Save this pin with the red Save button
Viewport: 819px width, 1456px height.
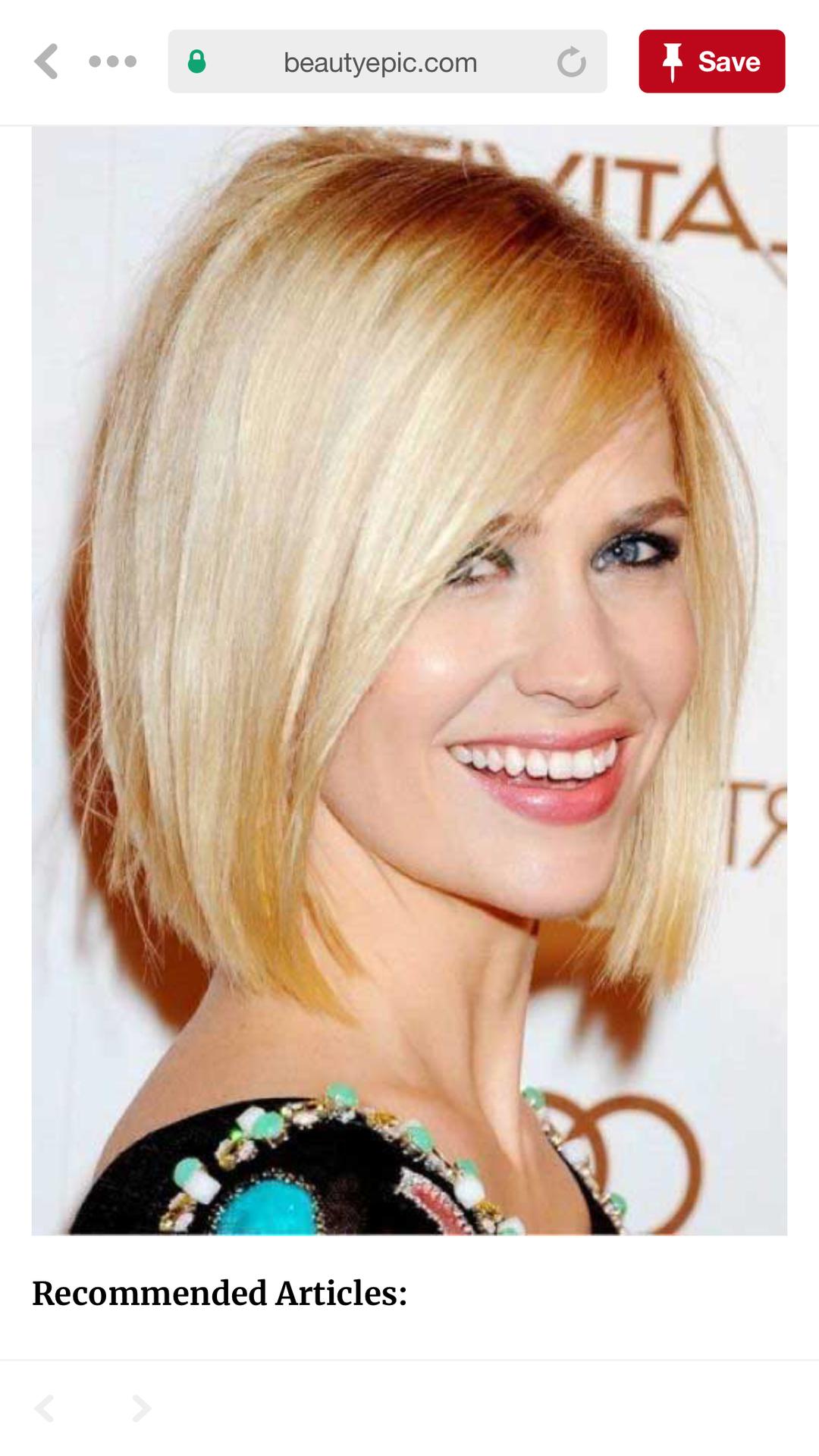tap(711, 61)
